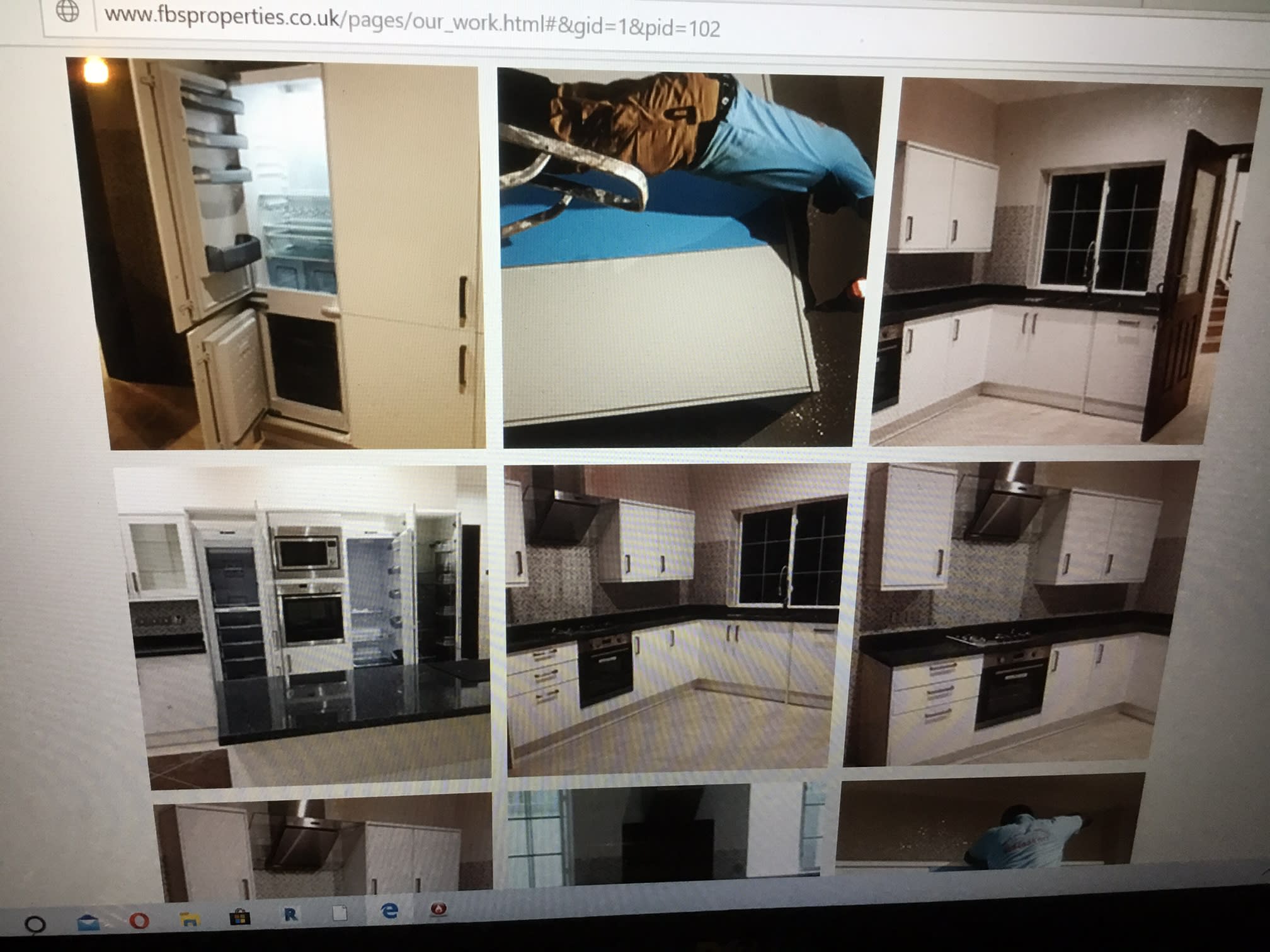The height and width of the screenshot is (952, 1270).
Task: Open the Windows taskbar search circle
Action: point(35,924)
